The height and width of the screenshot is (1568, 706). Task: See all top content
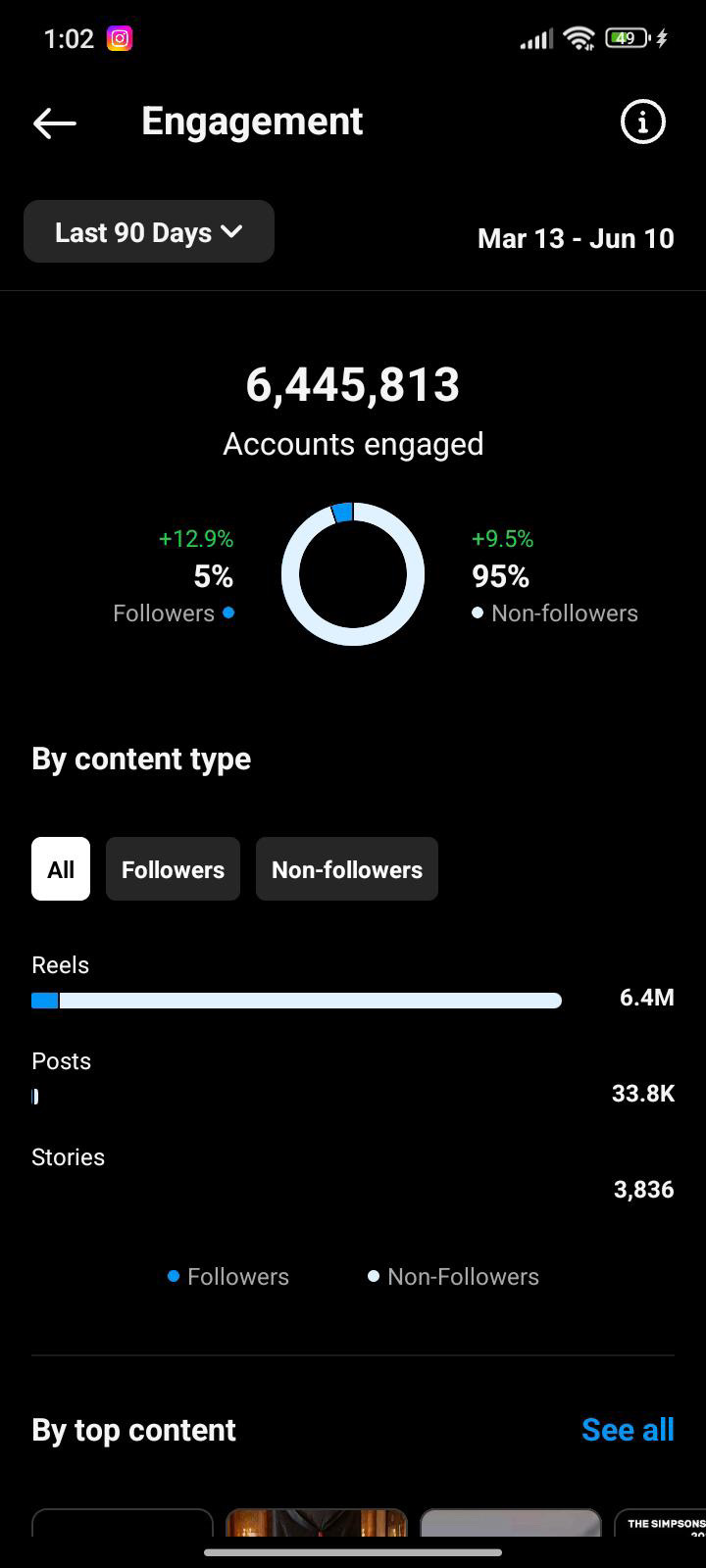click(628, 1430)
